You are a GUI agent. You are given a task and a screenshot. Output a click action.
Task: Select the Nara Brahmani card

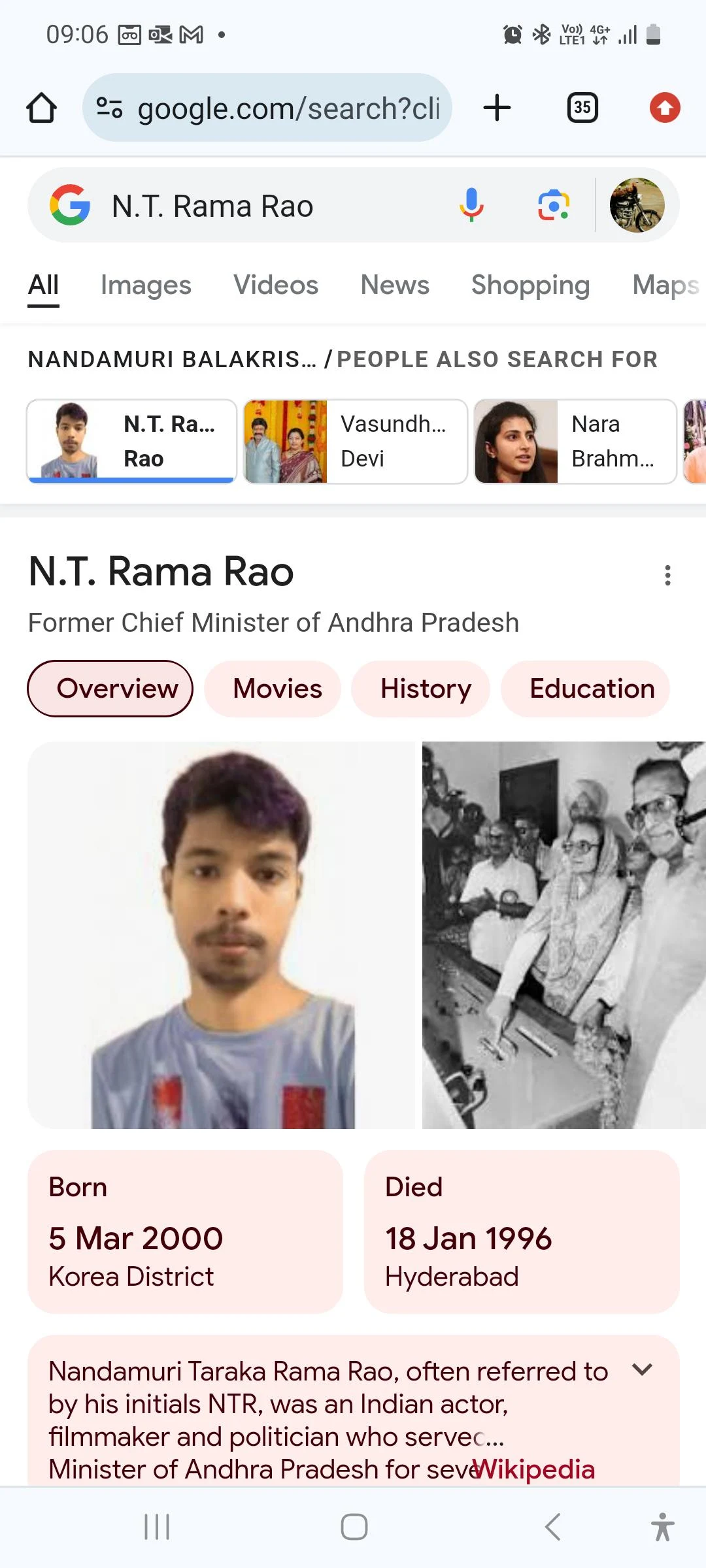coord(575,442)
